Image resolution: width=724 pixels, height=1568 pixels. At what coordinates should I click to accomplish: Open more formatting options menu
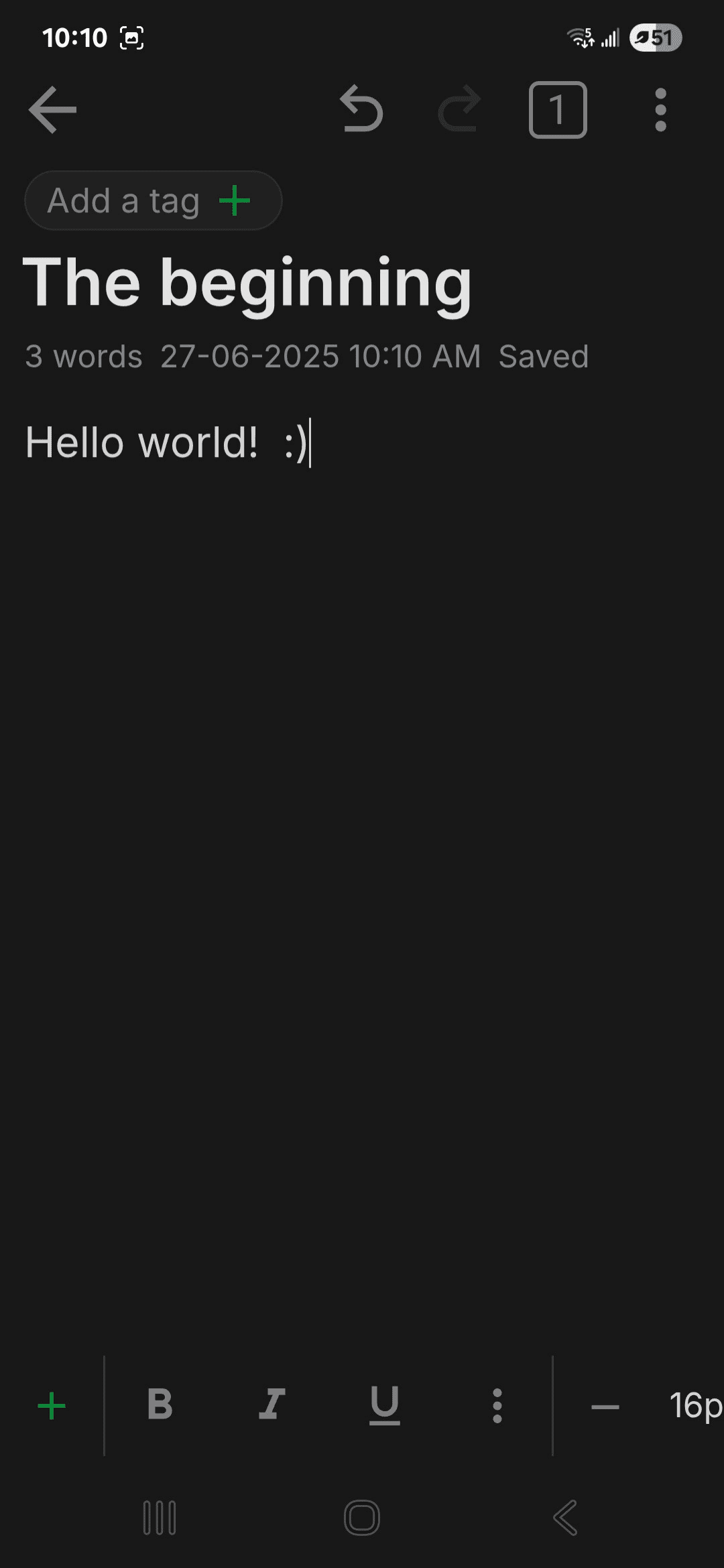pos(497,1404)
